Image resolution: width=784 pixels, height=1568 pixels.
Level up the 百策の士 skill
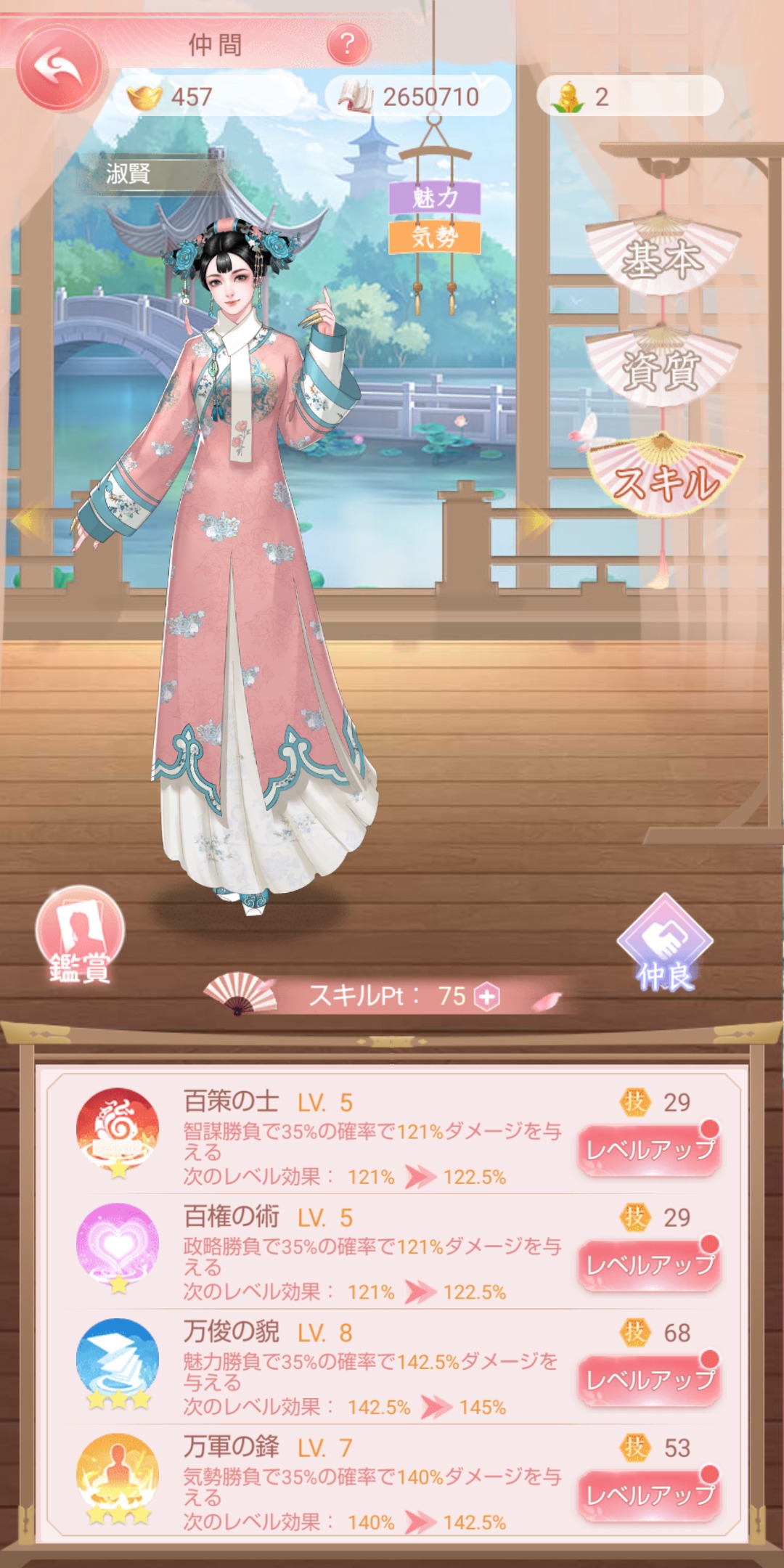coord(650,1150)
